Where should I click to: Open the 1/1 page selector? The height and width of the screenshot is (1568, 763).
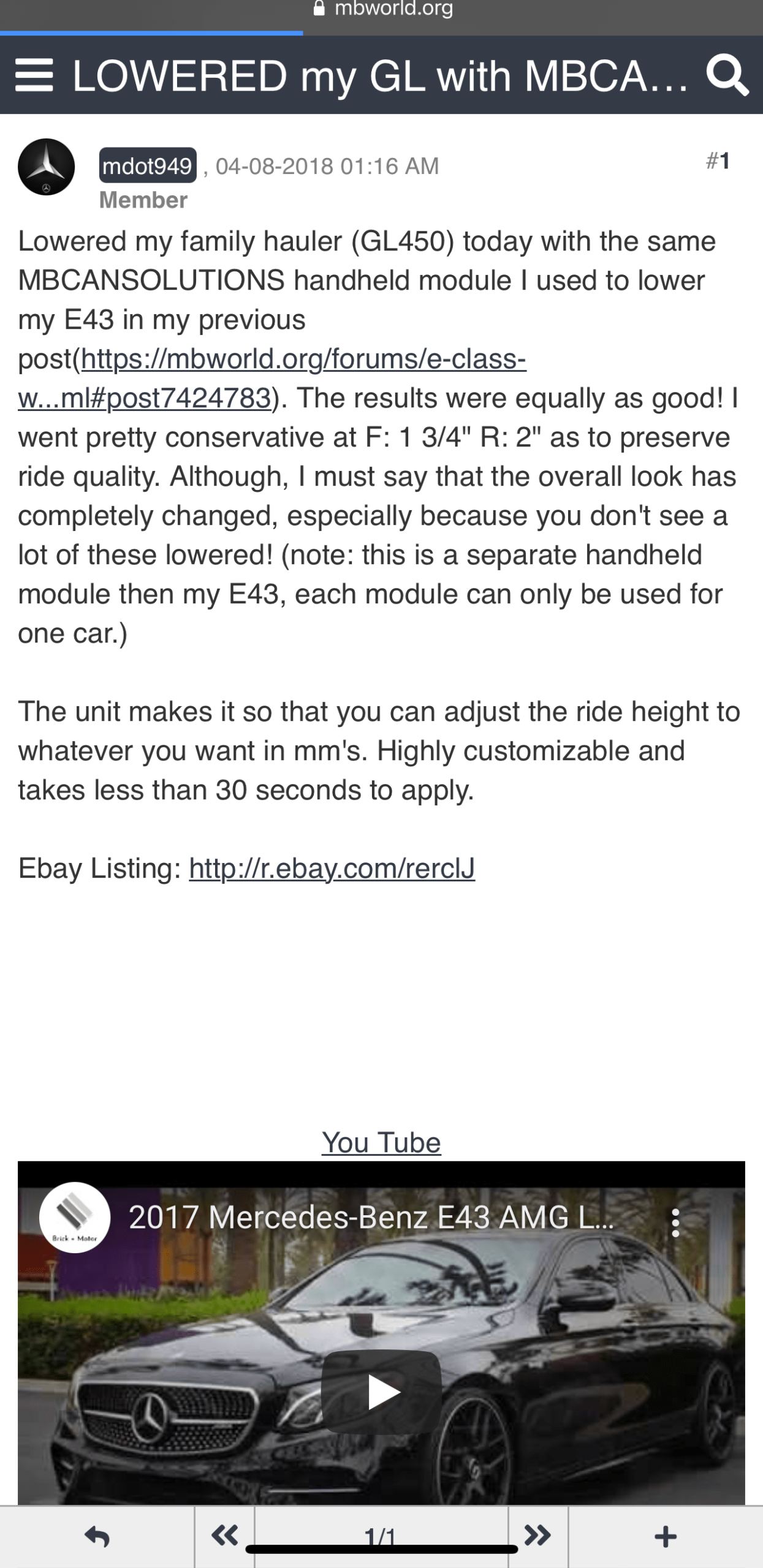[x=381, y=1535]
